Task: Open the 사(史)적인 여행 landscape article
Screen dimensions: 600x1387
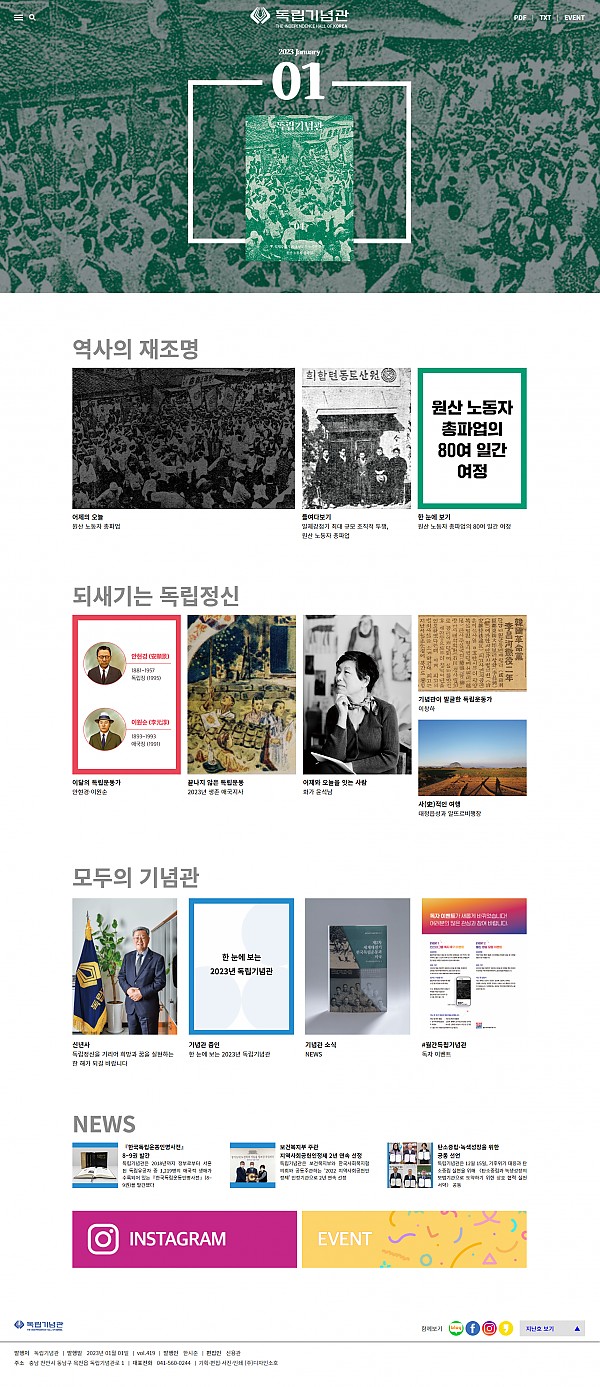Action: (472, 757)
